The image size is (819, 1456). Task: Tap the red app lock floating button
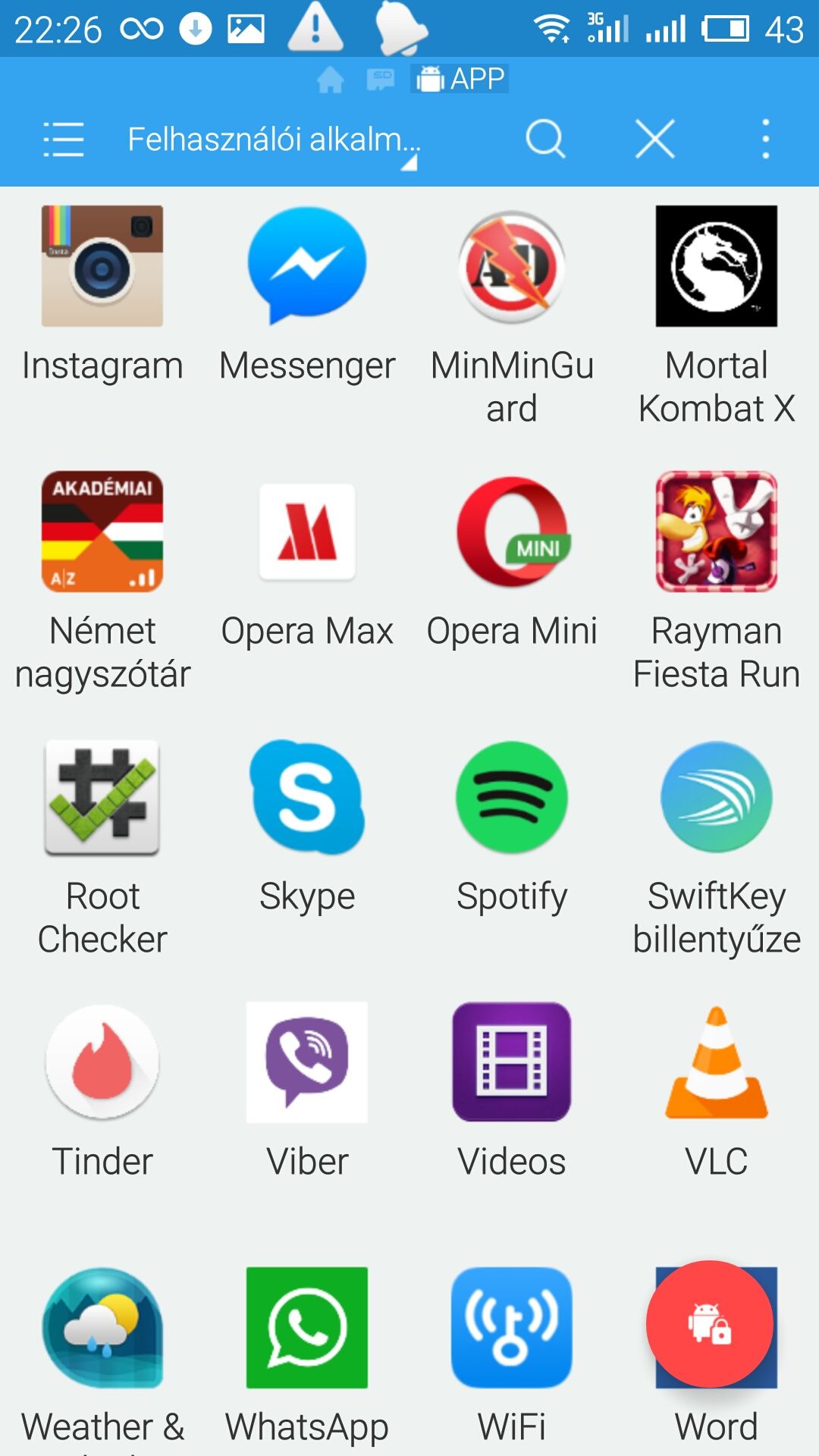pyautogui.click(x=710, y=1324)
